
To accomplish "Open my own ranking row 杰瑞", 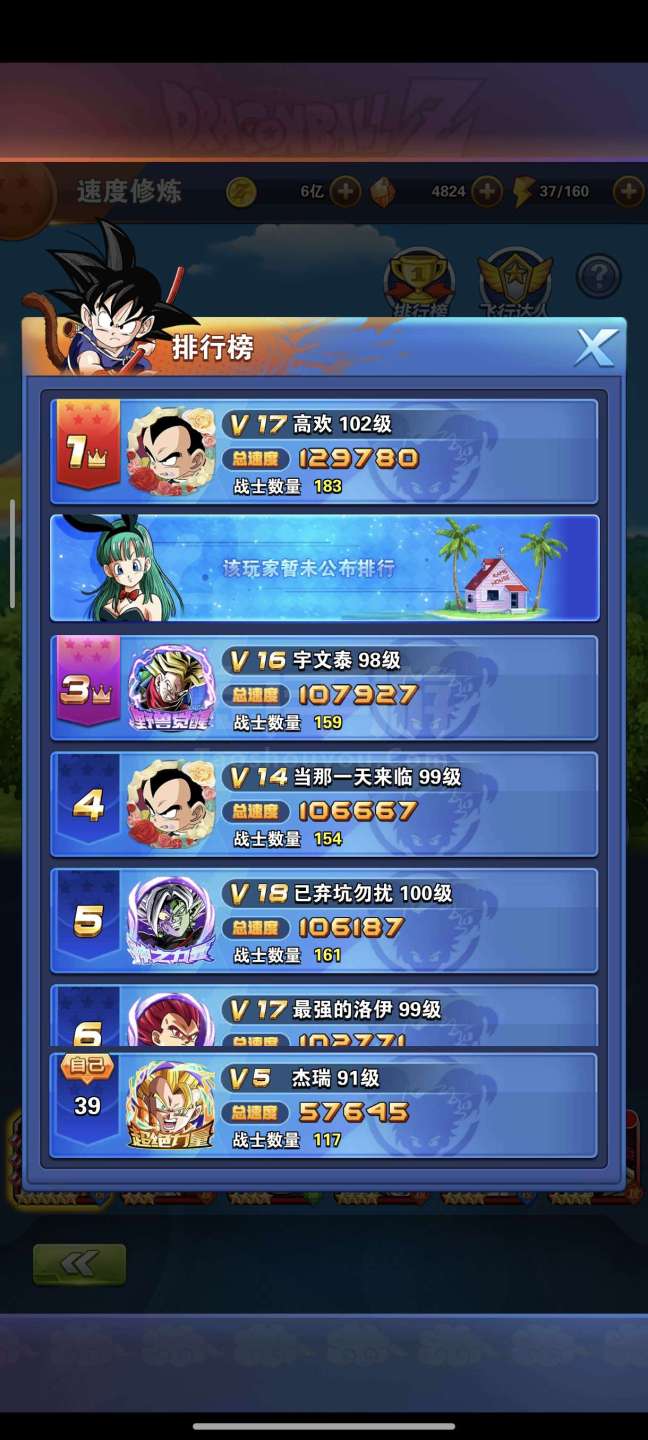I will pyautogui.click(x=325, y=1105).
